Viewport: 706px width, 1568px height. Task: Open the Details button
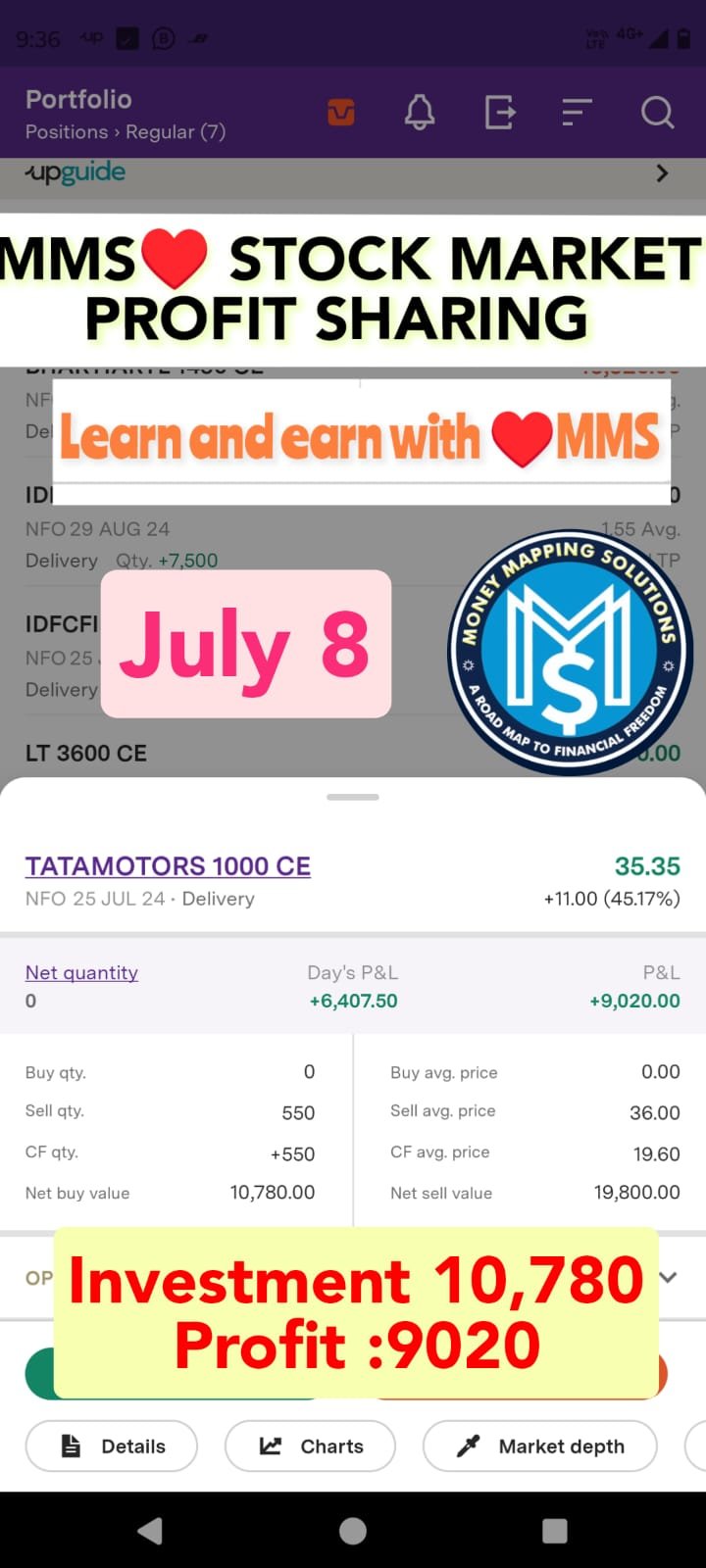click(x=112, y=1445)
